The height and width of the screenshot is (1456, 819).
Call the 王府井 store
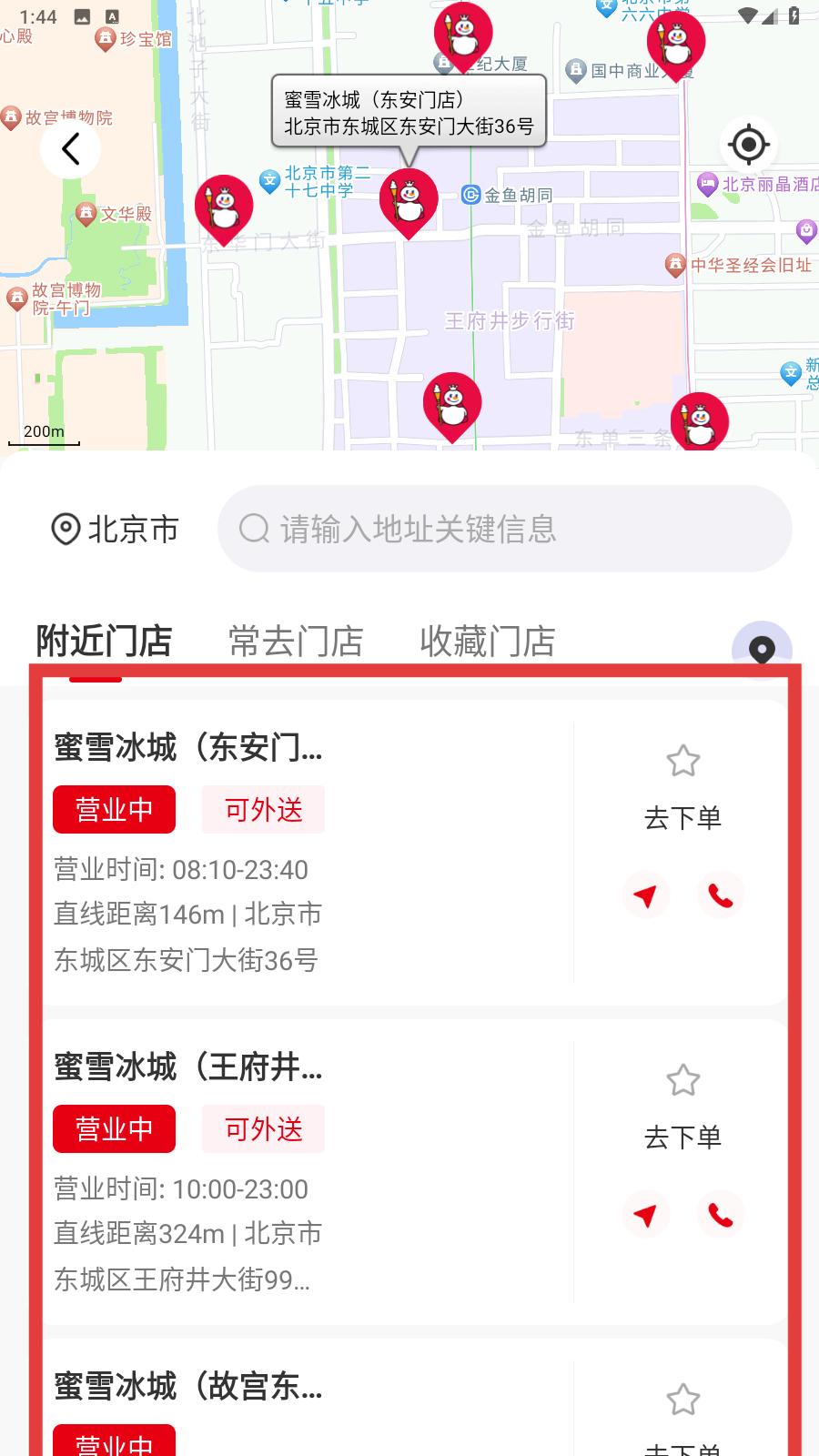(x=720, y=1215)
